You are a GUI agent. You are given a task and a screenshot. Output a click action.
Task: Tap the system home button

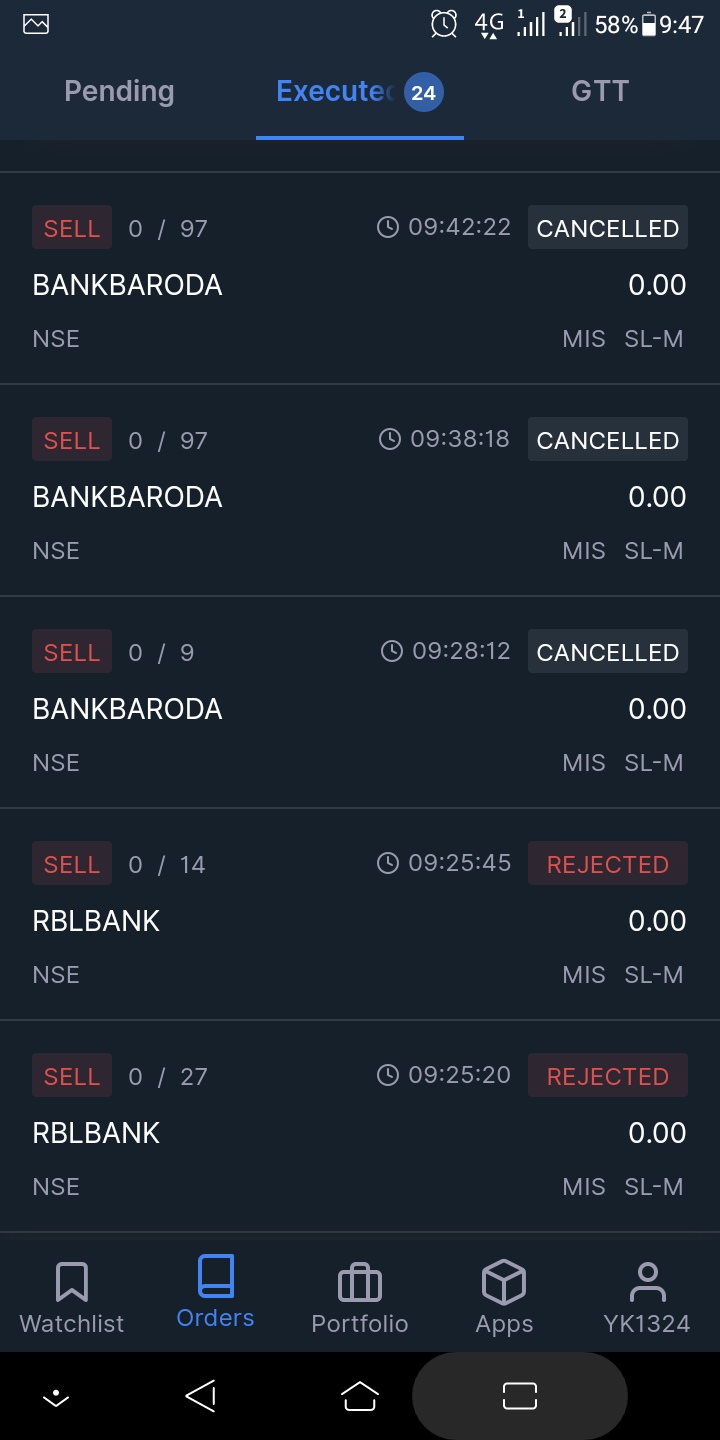[x=360, y=1396]
